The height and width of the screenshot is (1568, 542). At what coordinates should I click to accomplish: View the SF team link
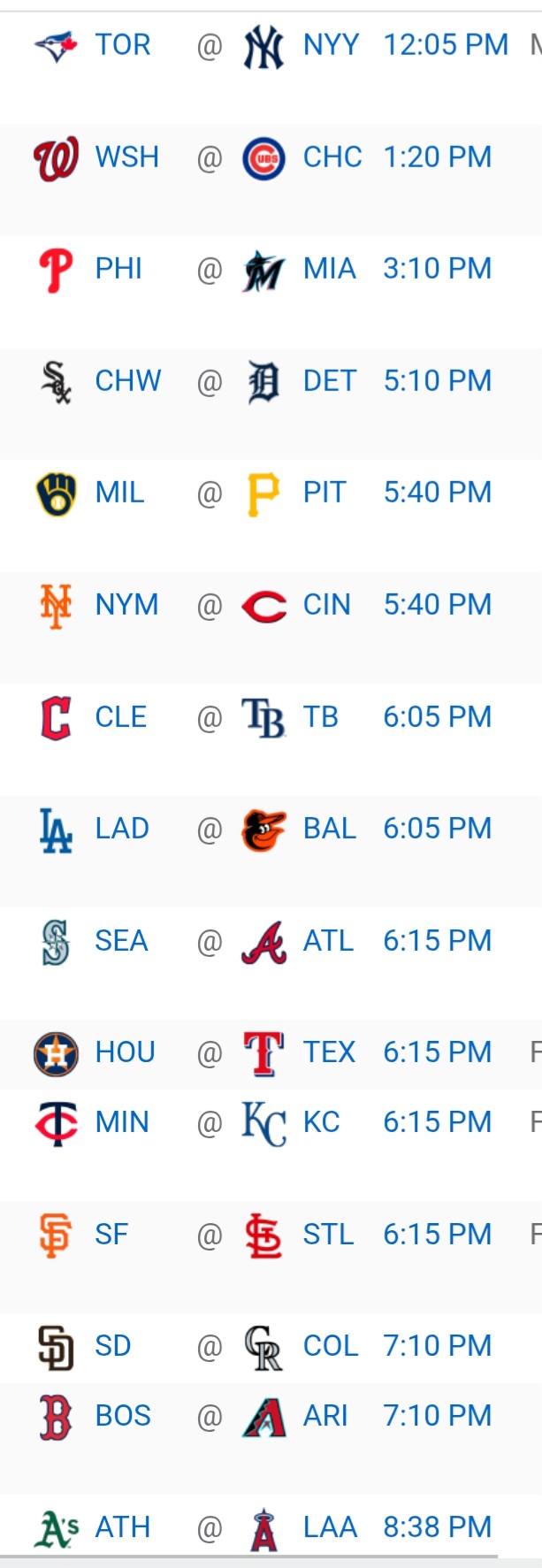point(111,1234)
